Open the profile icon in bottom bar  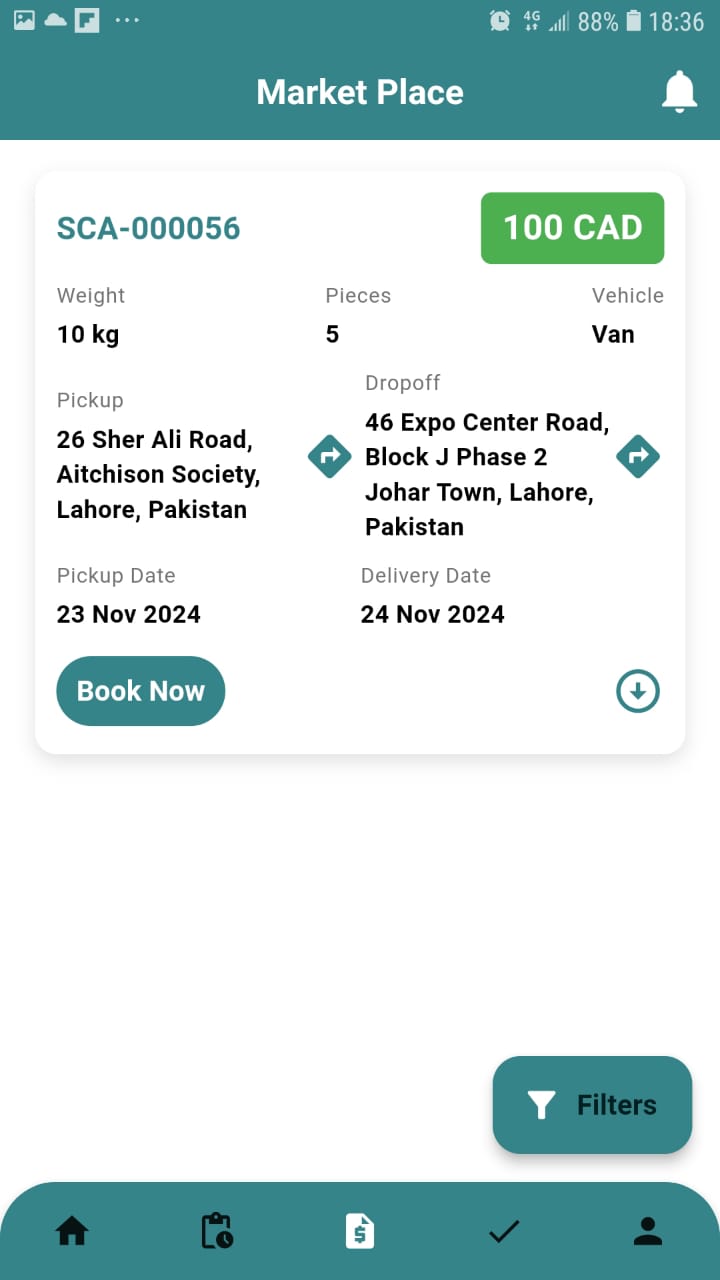(648, 1231)
